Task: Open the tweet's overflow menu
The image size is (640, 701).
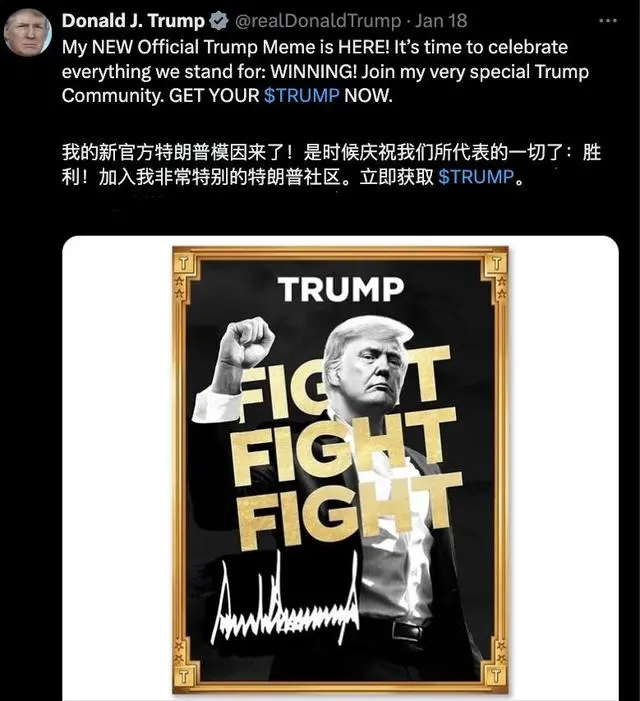Action: point(609,20)
